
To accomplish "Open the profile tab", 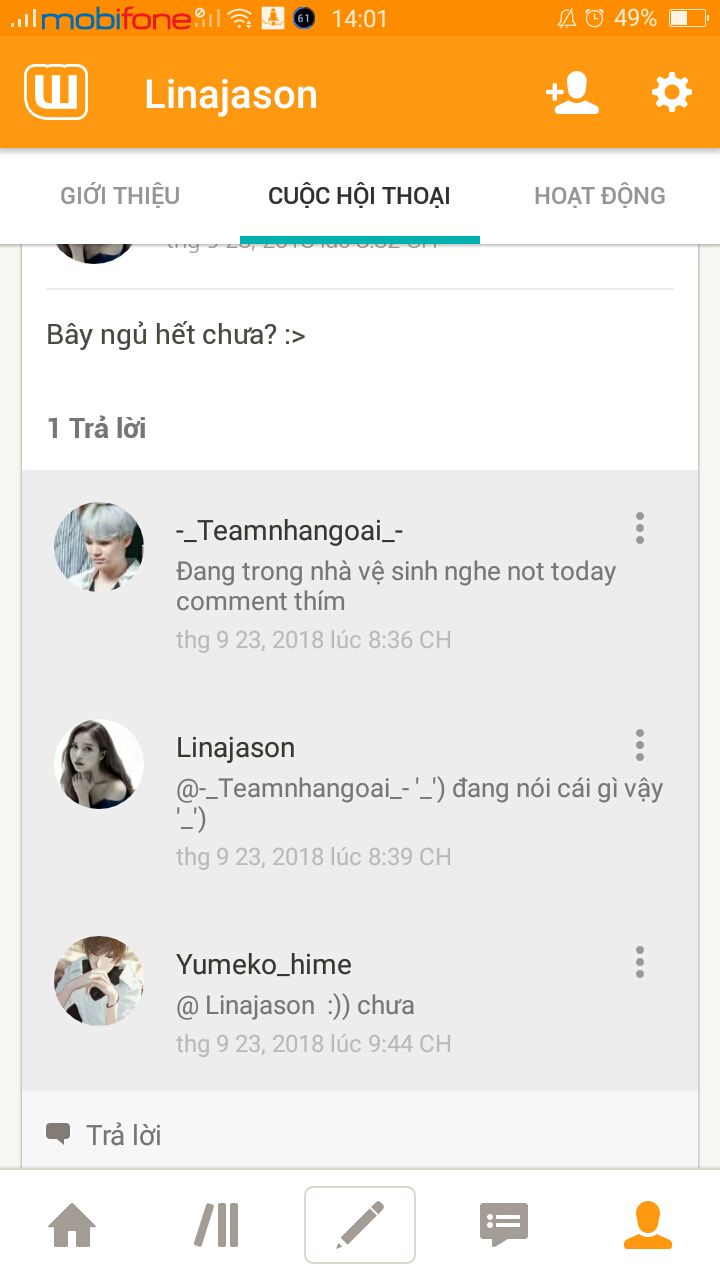I will [x=648, y=1225].
